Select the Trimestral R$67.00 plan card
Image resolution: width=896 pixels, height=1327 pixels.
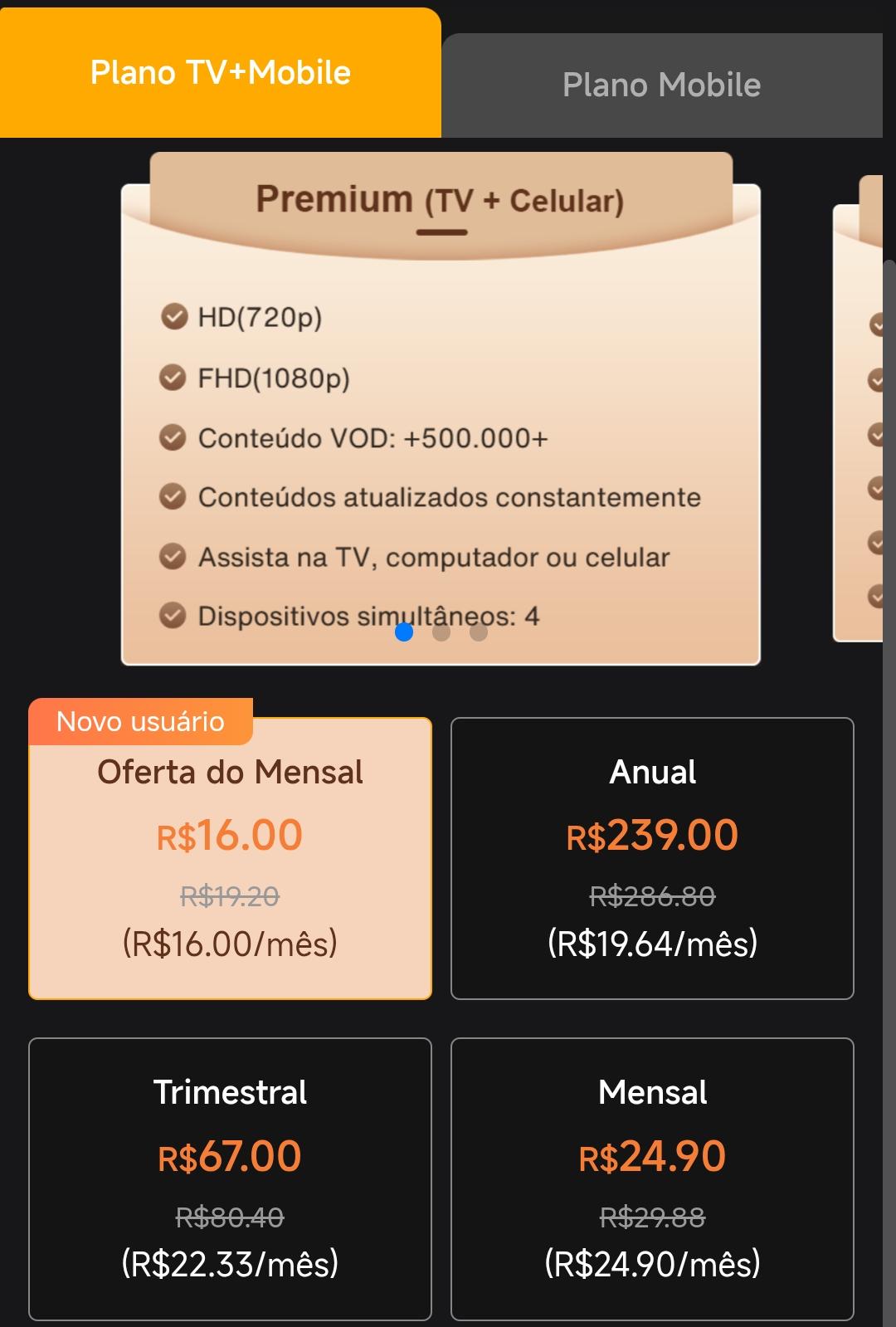pos(230,1178)
